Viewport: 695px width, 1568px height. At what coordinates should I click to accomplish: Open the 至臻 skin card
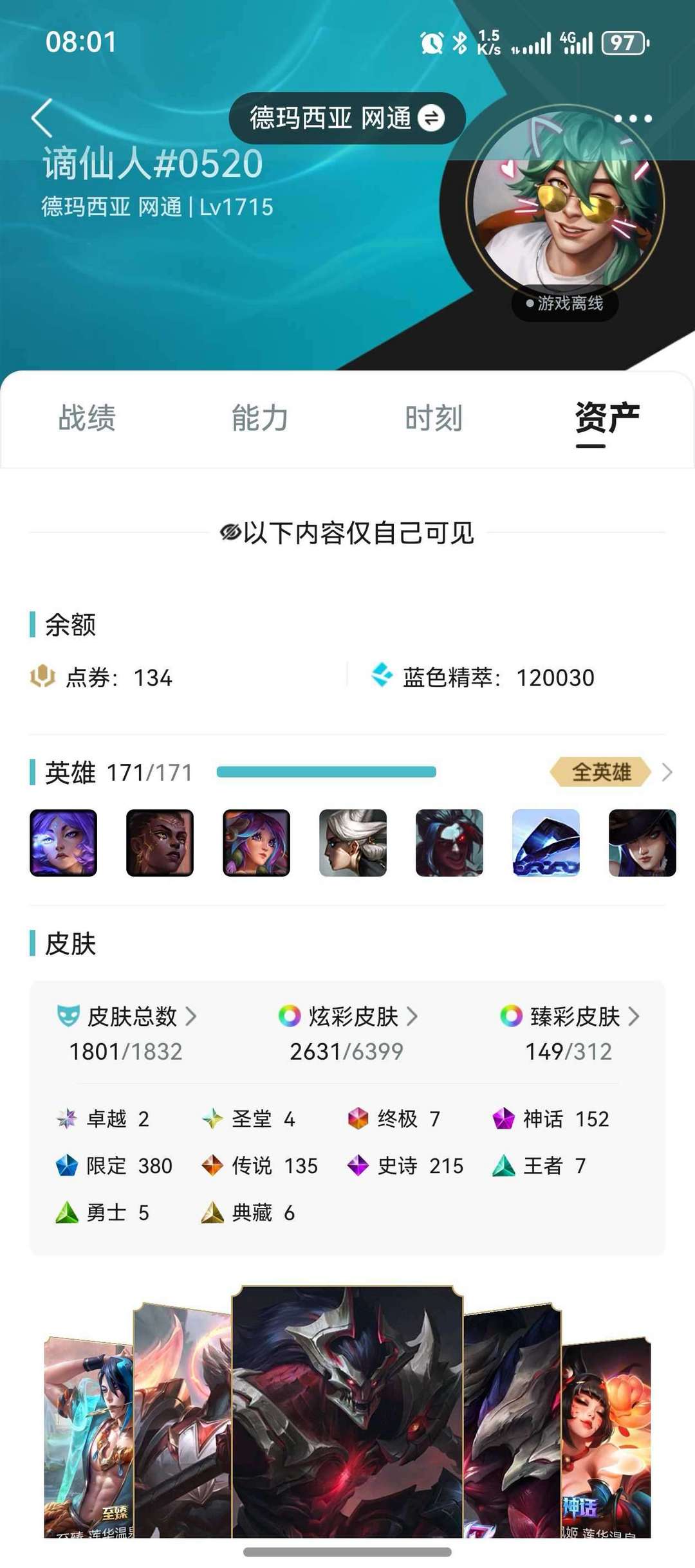[89, 1437]
